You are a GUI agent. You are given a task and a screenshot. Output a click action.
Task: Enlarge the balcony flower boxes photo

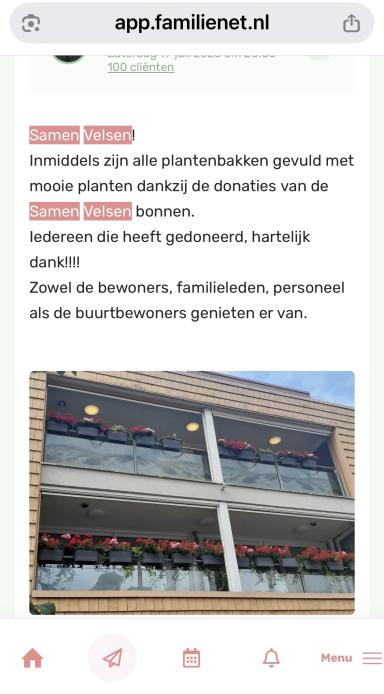pyautogui.click(x=192, y=493)
